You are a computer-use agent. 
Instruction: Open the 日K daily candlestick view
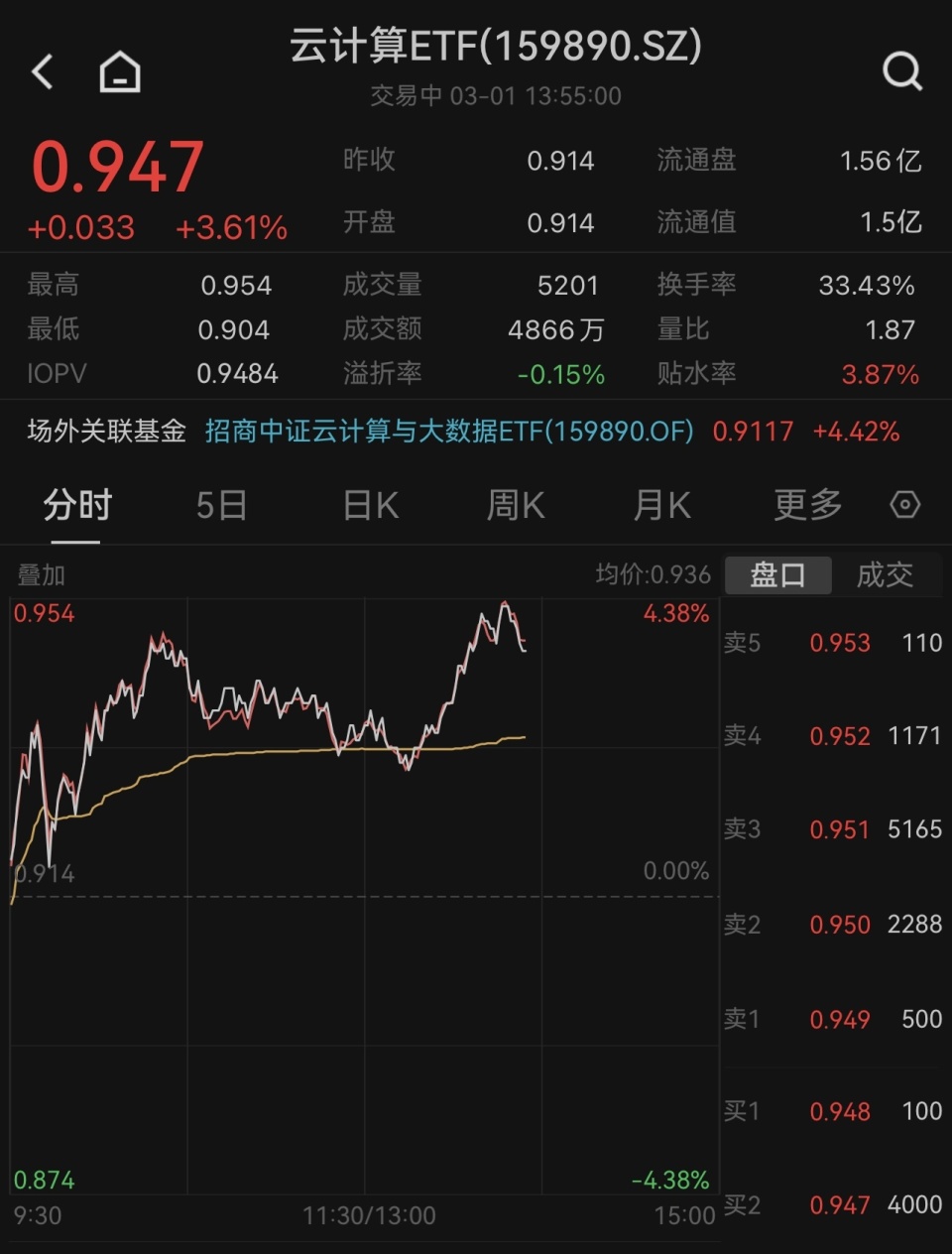369,505
